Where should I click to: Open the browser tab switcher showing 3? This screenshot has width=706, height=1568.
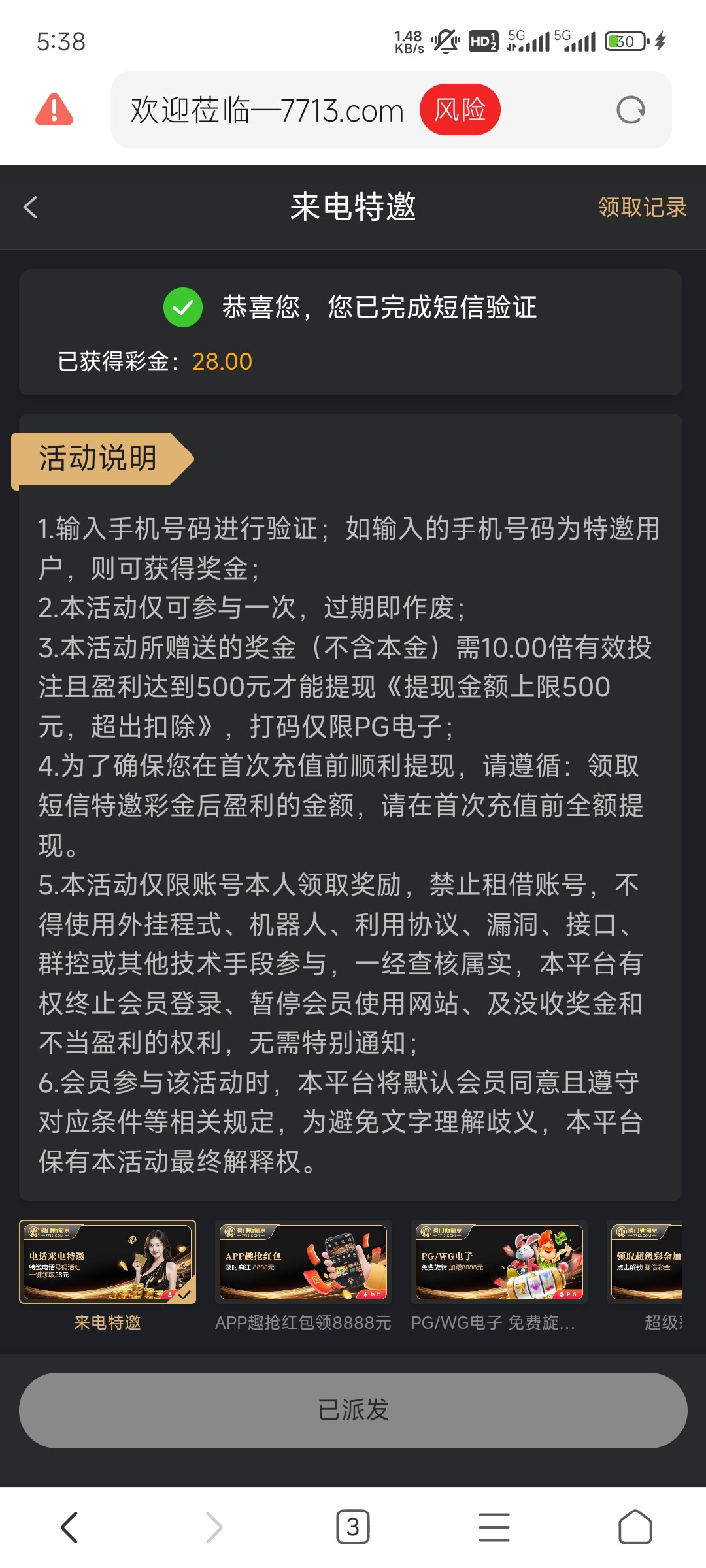click(353, 1527)
